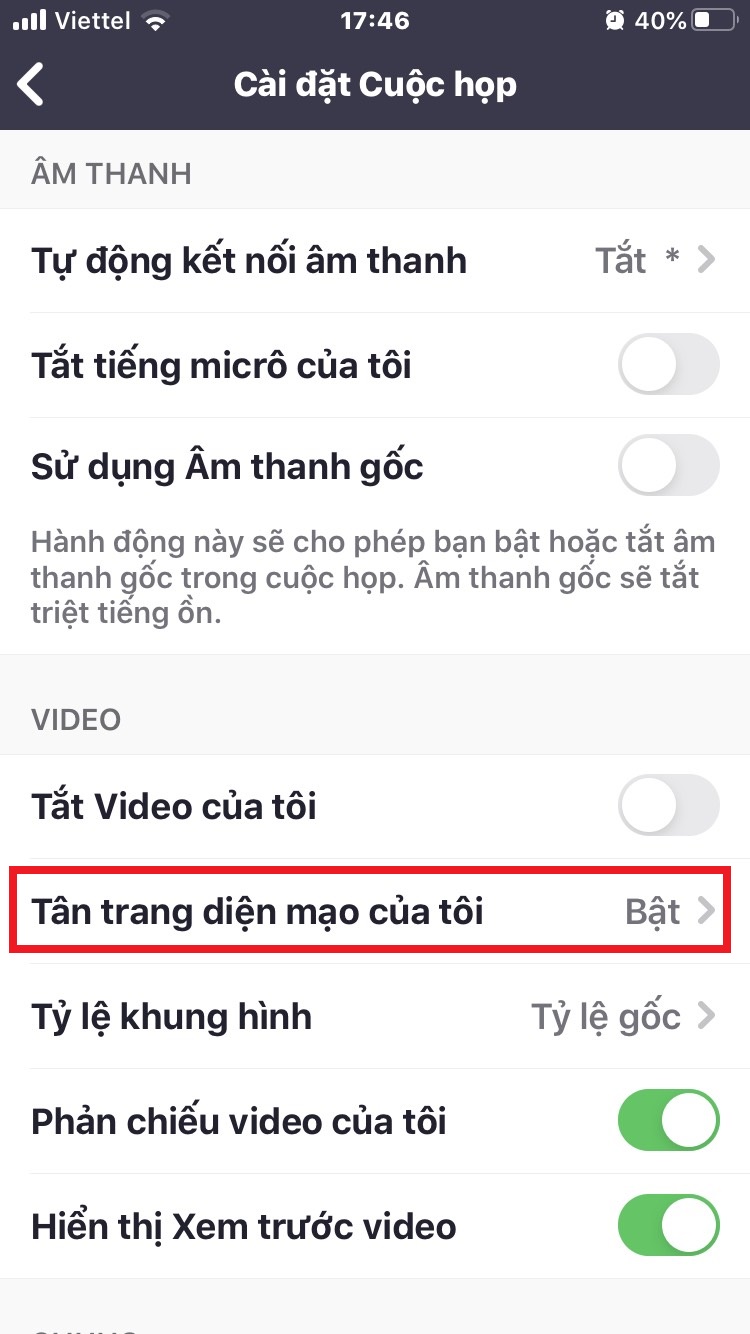Screen dimensions: 750x1334
Task: Tap the back arrow to leave Meeting Settings
Action: tap(30, 84)
